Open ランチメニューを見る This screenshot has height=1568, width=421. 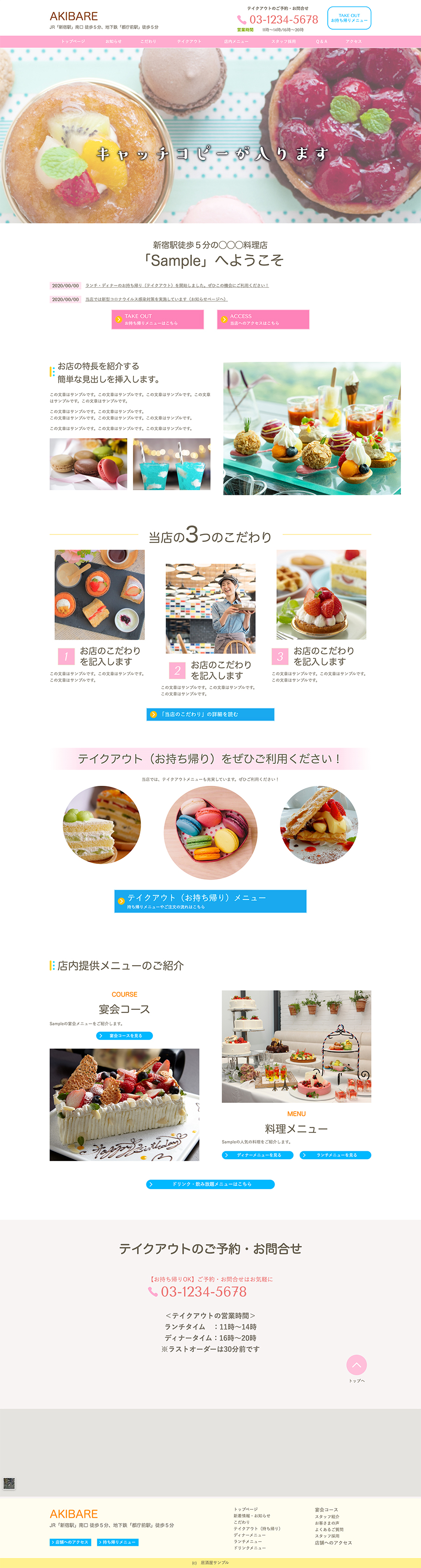click(335, 1155)
